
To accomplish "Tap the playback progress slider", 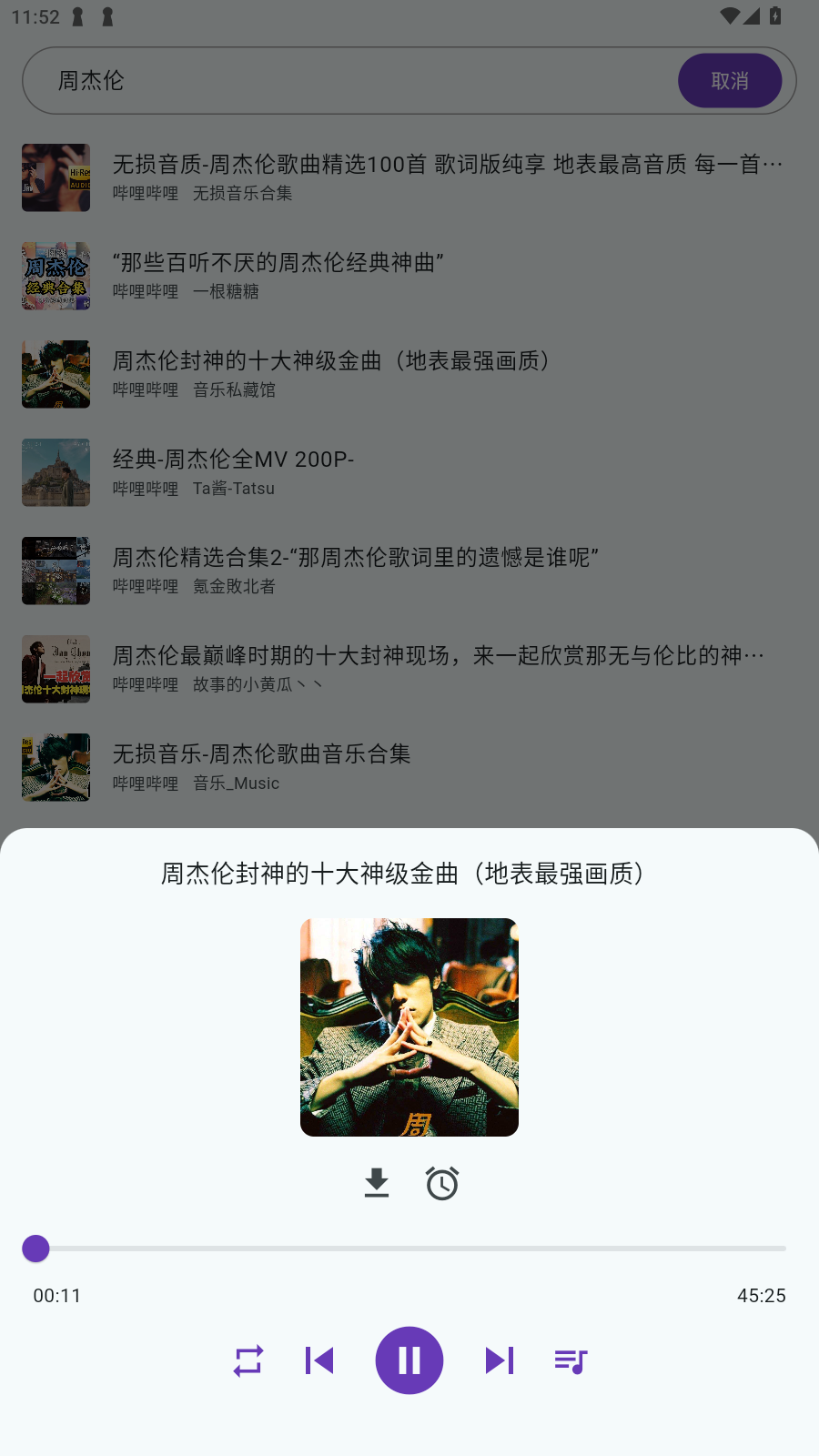I will tap(409, 1249).
